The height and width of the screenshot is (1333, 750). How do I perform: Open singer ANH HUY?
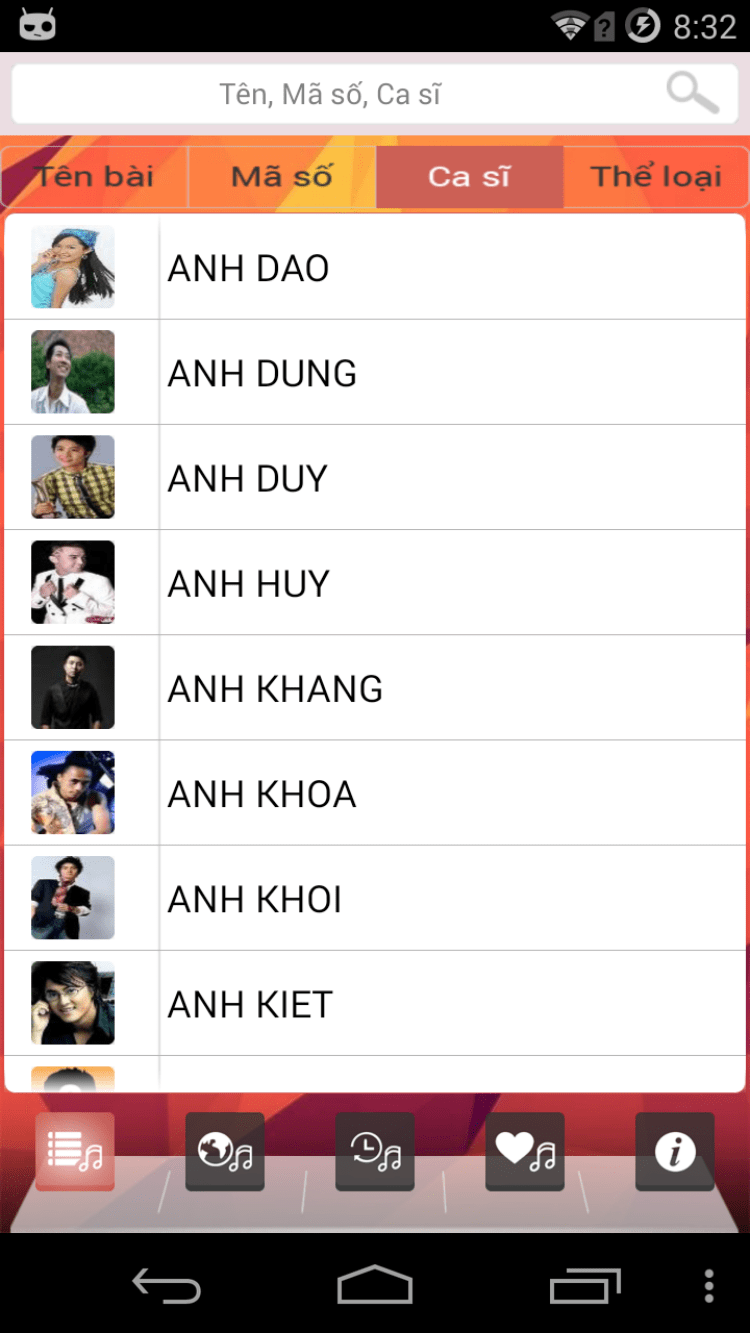pyautogui.click(x=375, y=583)
